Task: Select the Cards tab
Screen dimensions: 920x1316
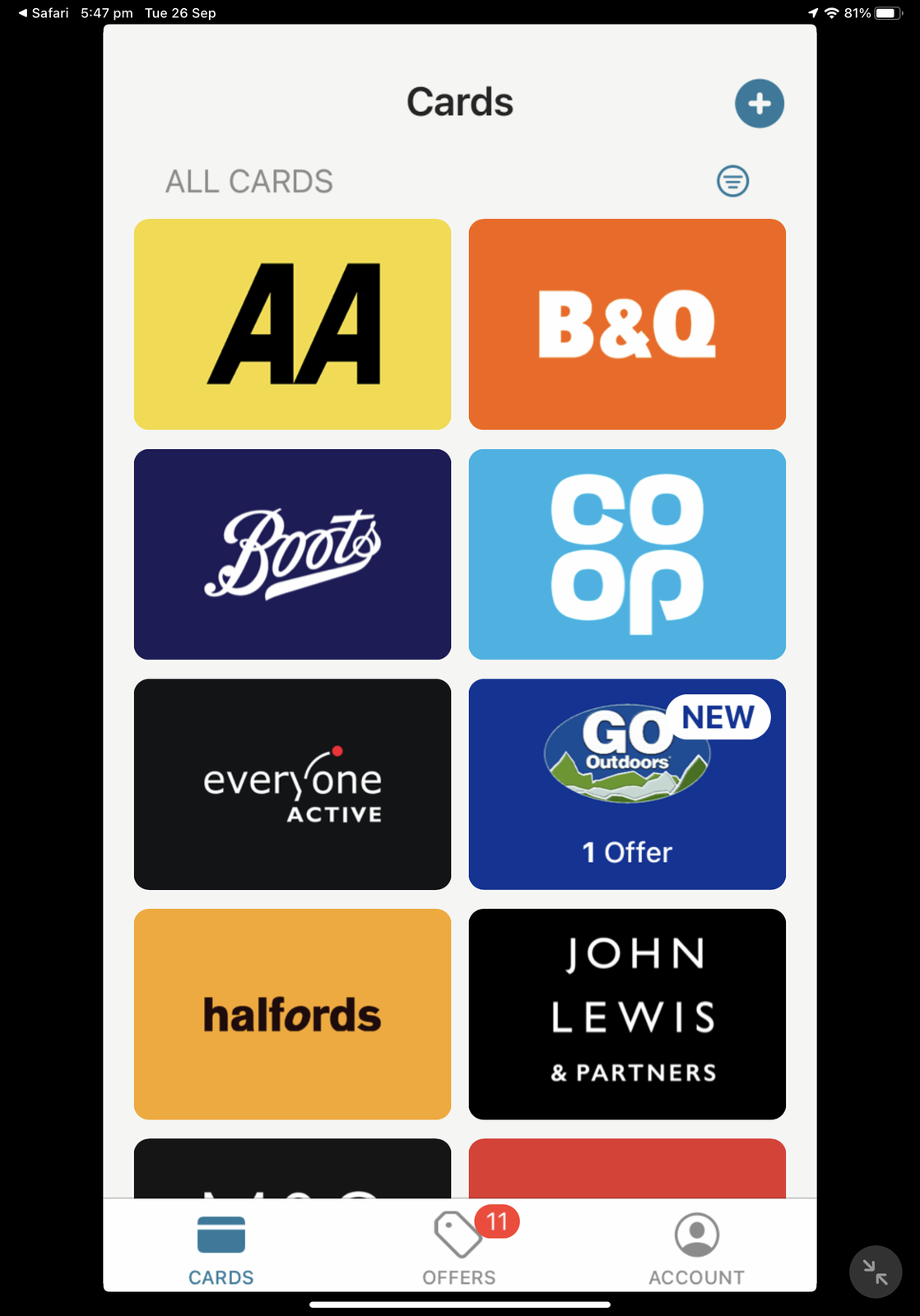Action: pos(221,1247)
